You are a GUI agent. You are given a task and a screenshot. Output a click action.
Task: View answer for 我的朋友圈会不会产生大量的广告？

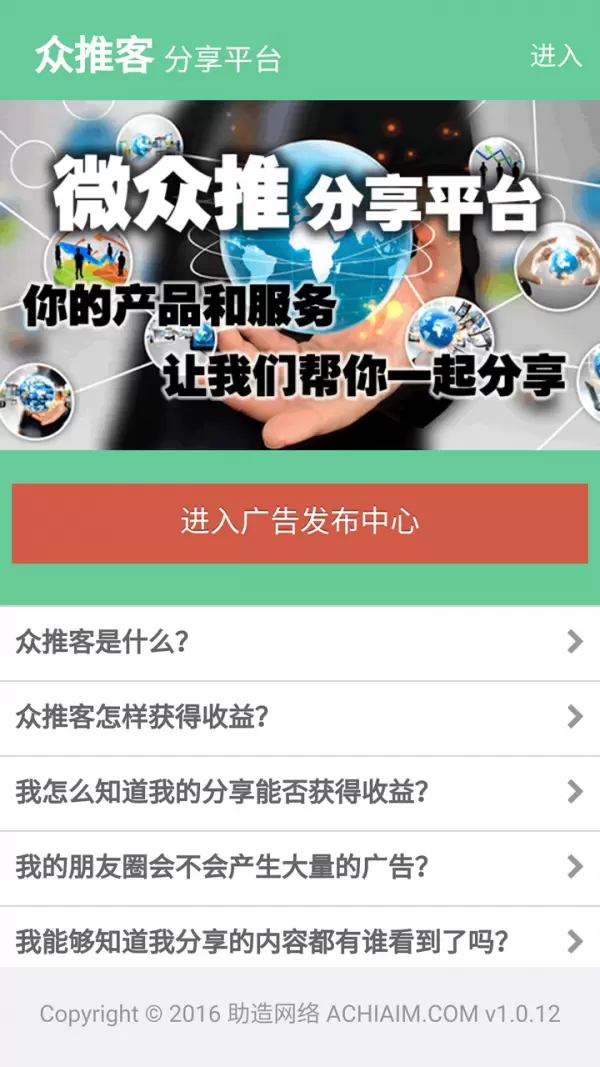coord(300,867)
